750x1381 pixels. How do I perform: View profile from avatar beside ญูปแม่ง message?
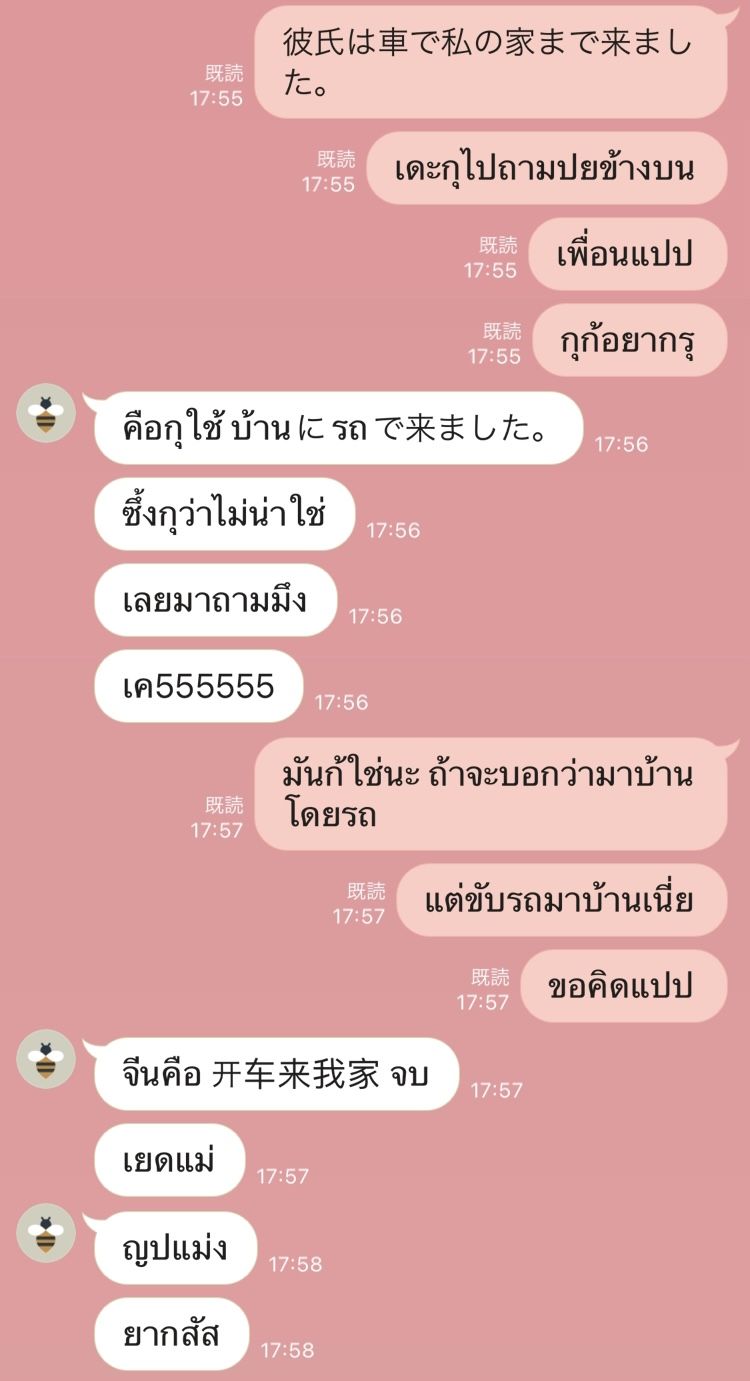pyautogui.click(x=46, y=1233)
